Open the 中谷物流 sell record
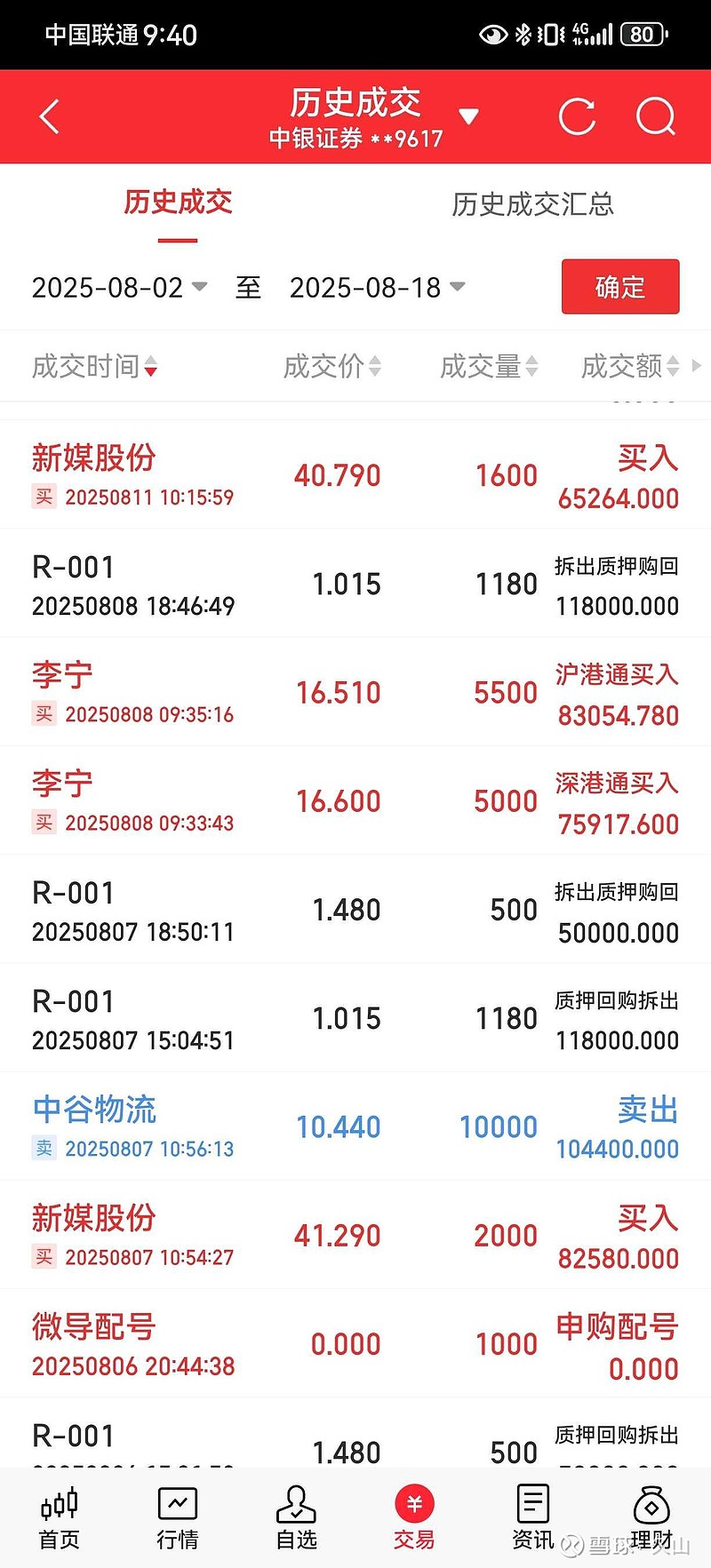The height and width of the screenshot is (1568, 711). tap(355, 1126)
